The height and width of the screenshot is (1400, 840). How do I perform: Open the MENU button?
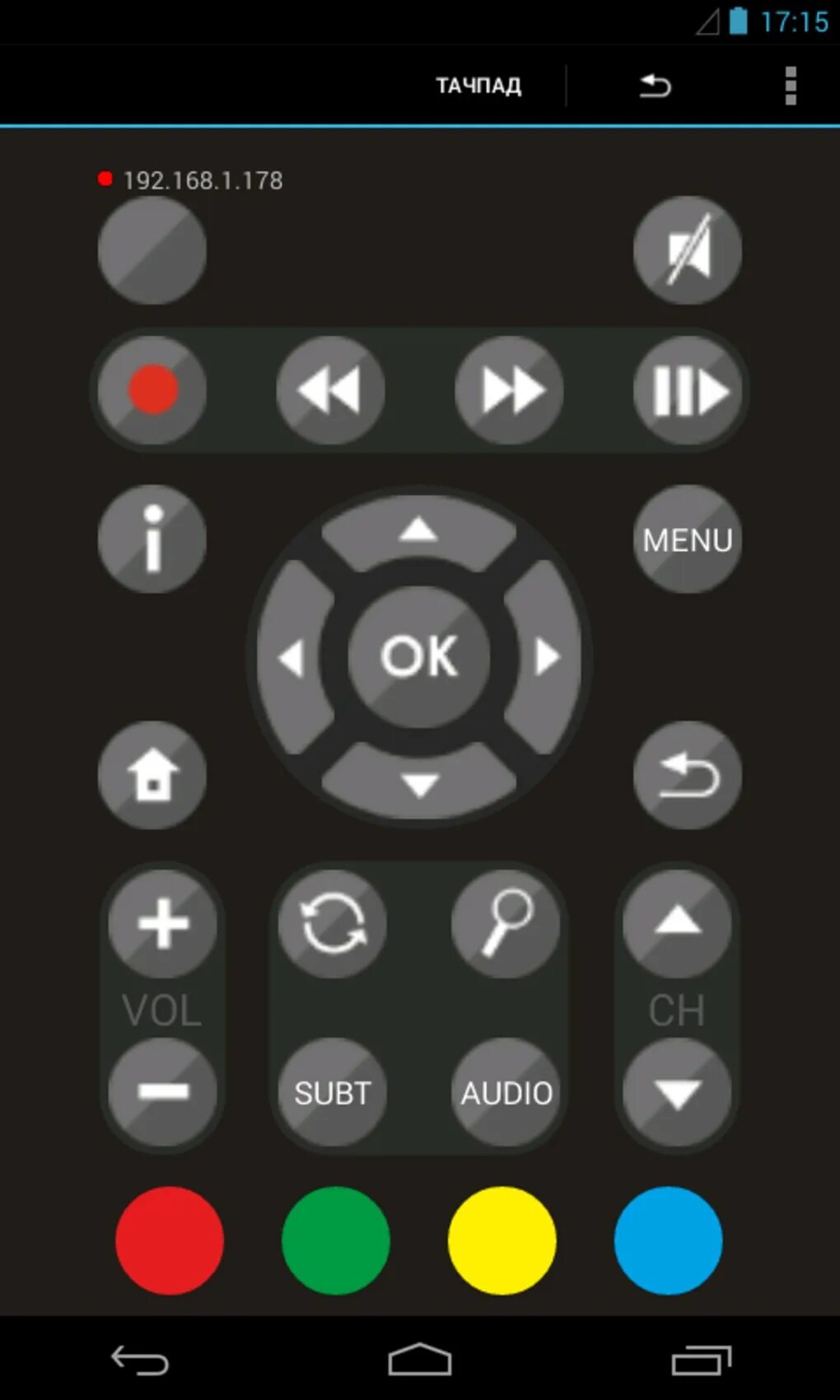coord(687,539)
